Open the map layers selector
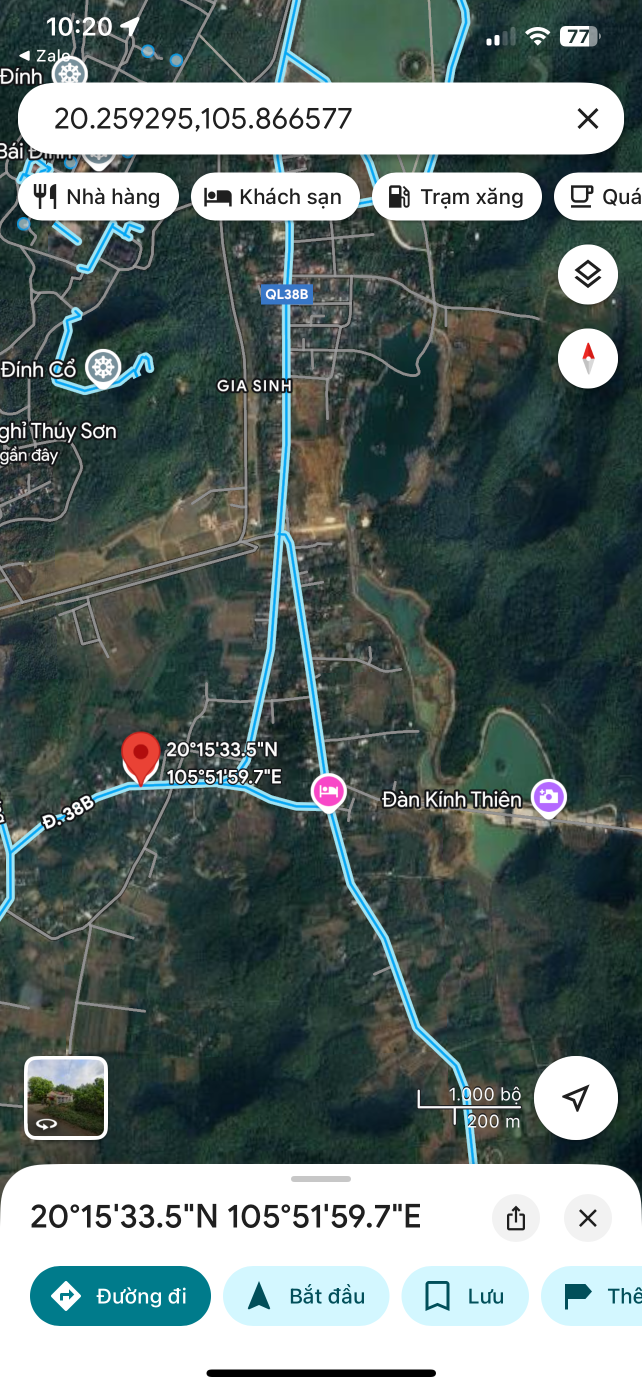Image resolution: width=642 pixels, height=1389 pixels. (x=588, y=274)
